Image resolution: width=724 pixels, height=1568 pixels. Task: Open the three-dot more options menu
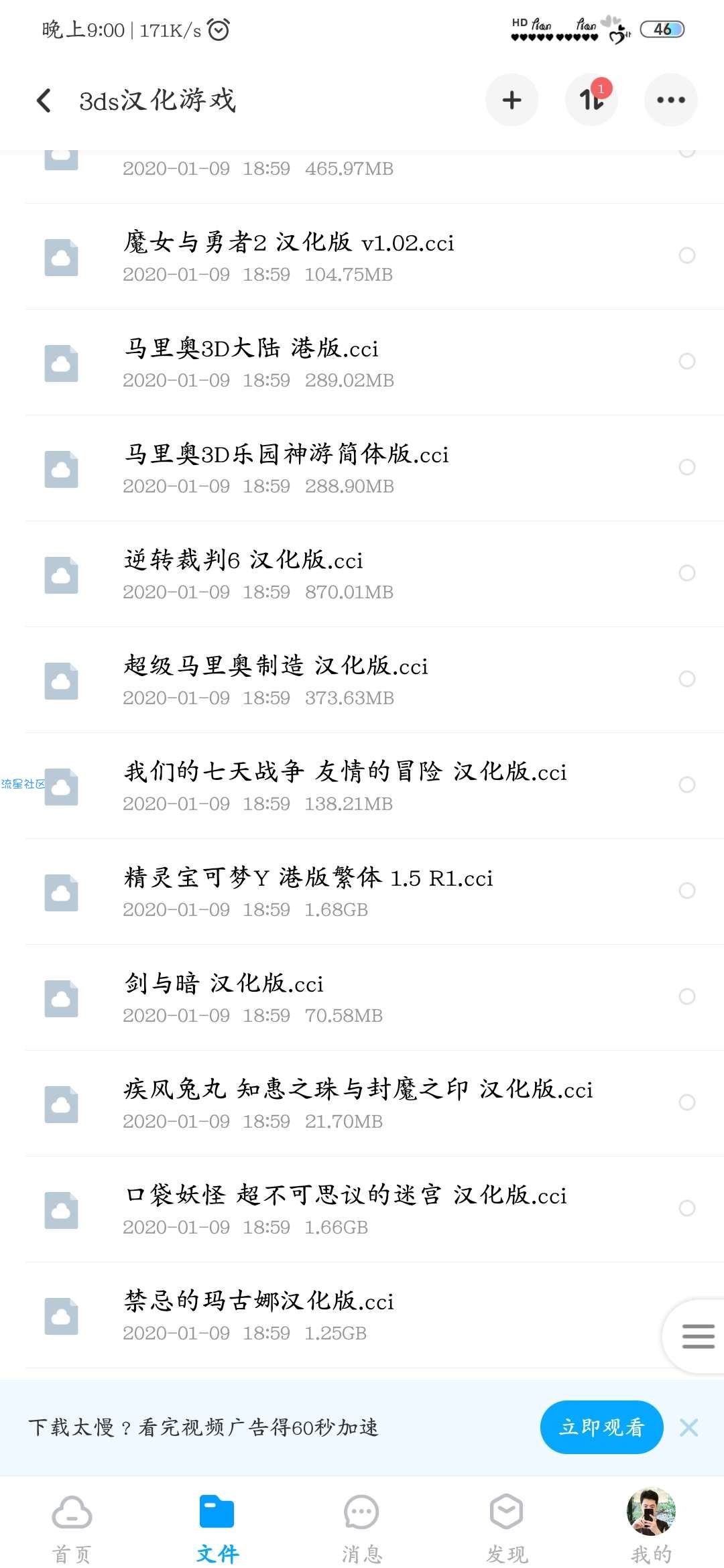pos(670,101)
